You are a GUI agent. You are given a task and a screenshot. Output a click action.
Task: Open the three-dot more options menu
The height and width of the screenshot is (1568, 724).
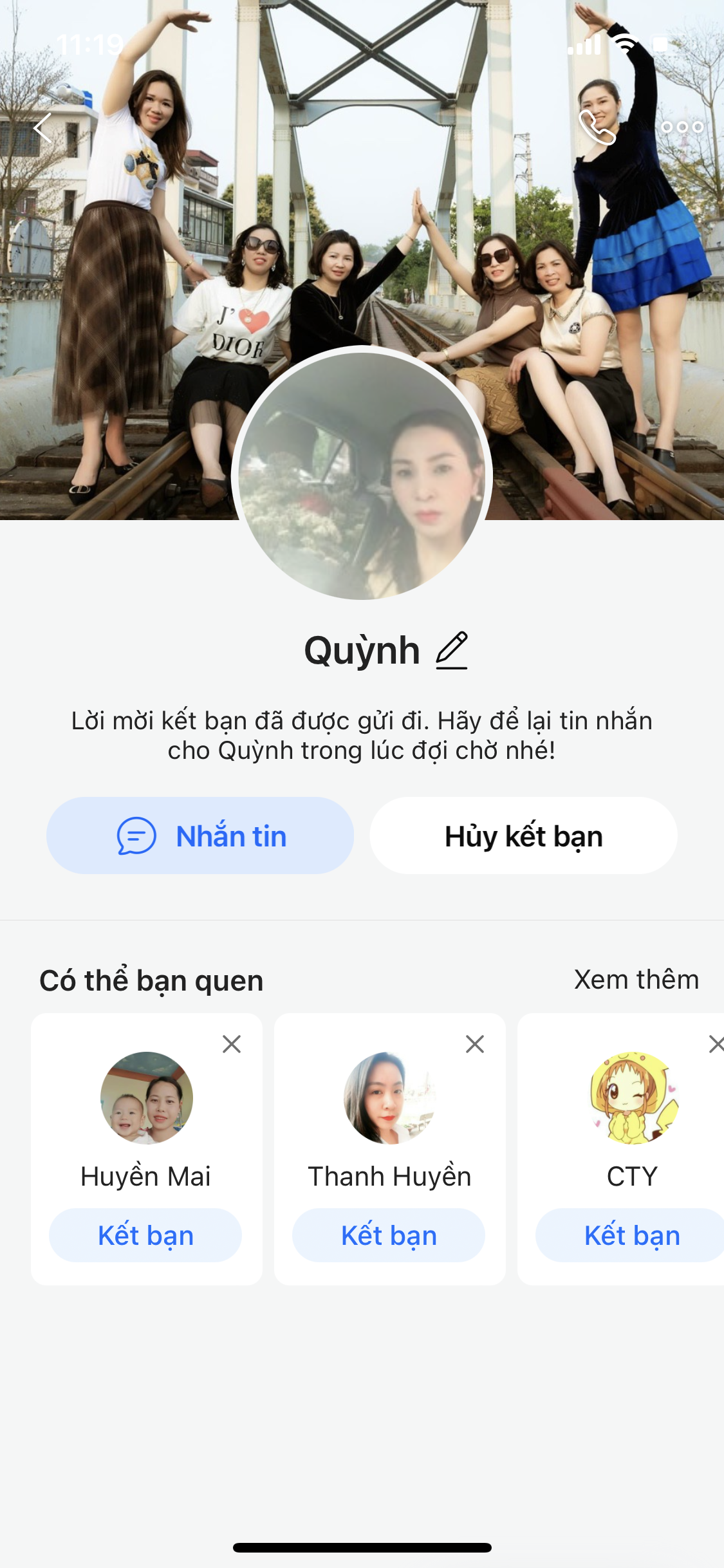coord(682,127)
